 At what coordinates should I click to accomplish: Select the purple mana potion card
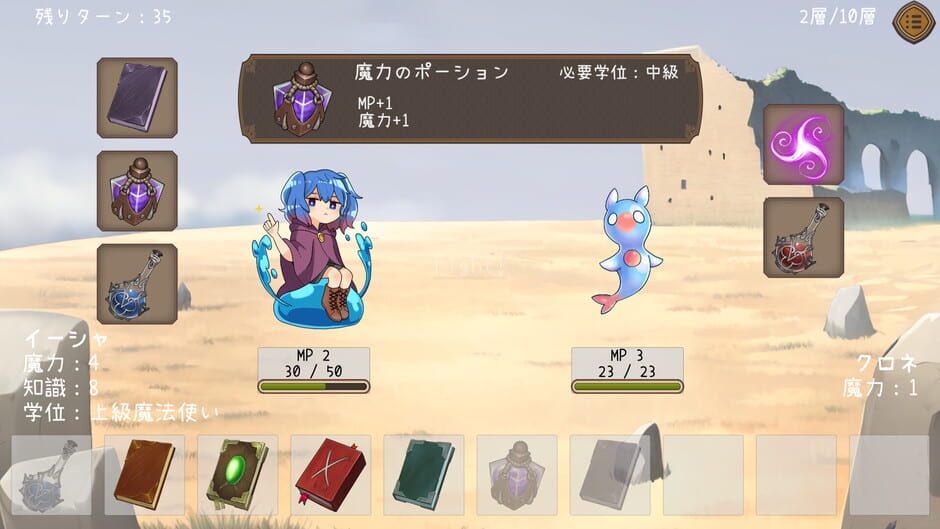tap(137, 191)
